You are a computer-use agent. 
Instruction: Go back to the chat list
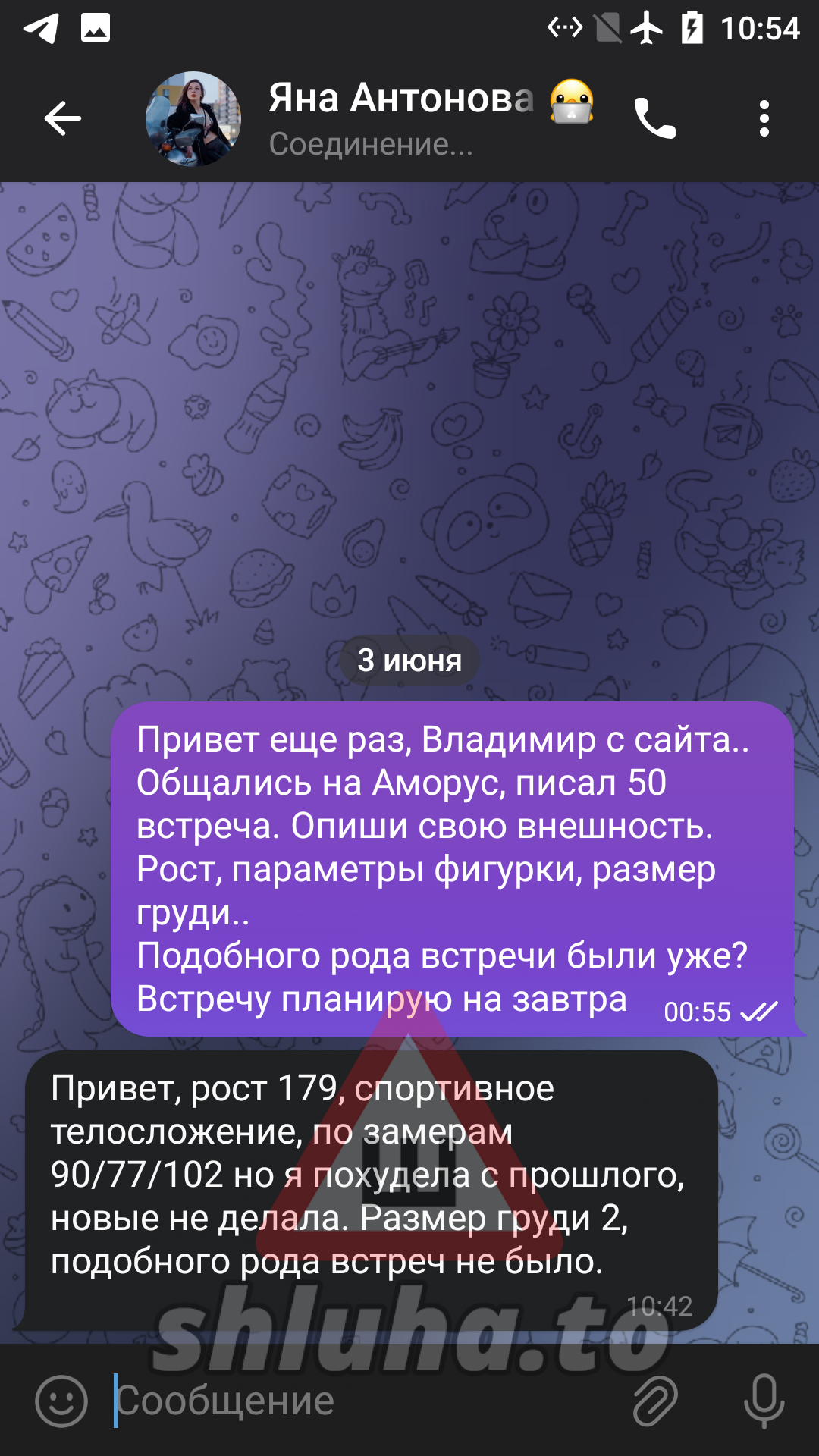pos(62,118)
